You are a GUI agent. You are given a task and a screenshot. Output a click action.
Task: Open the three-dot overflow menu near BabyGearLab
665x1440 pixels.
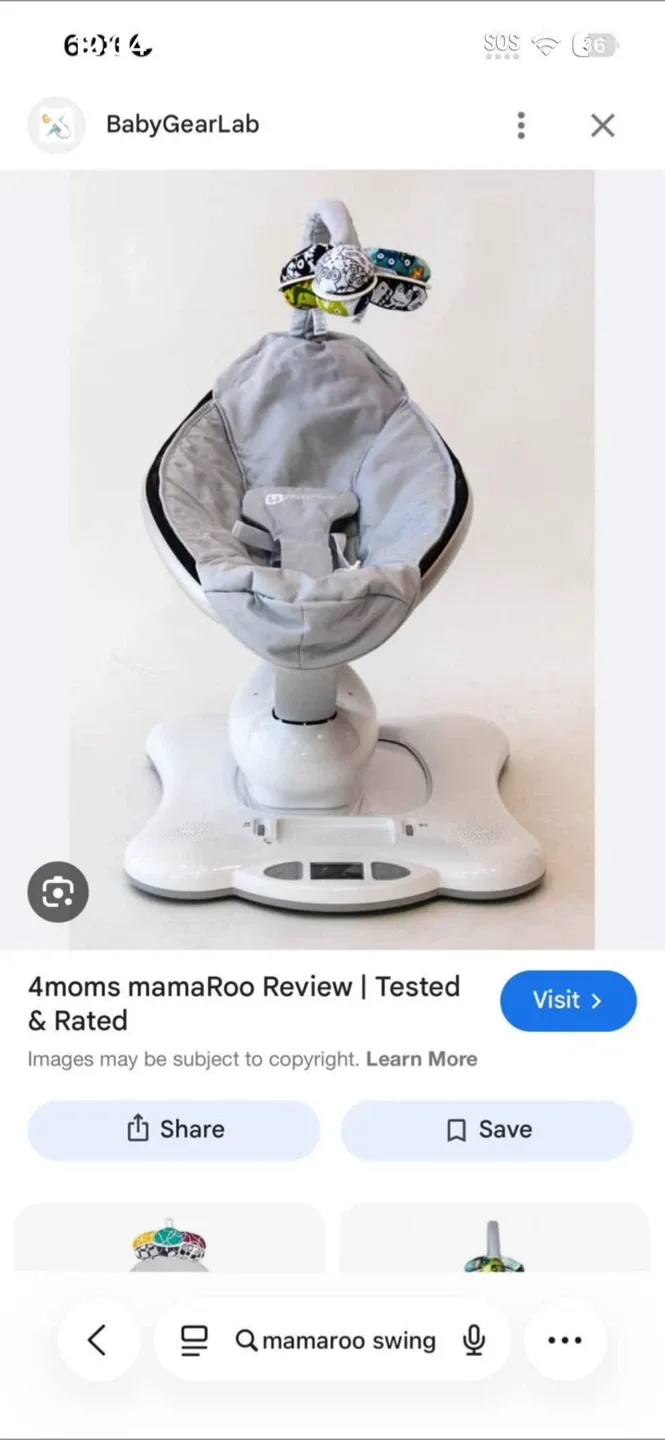click(x=520, y=125)
